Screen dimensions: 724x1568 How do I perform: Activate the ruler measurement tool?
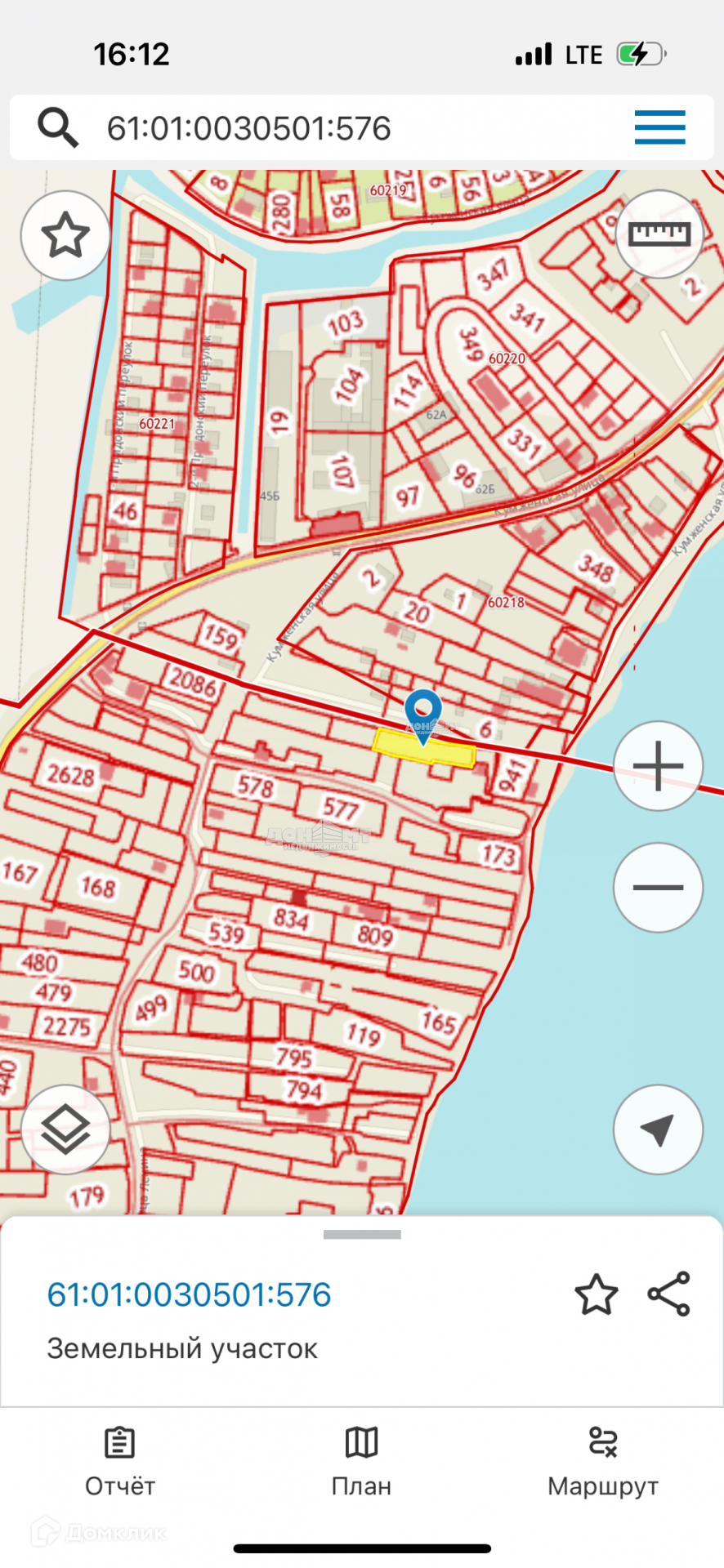[659, 235]
